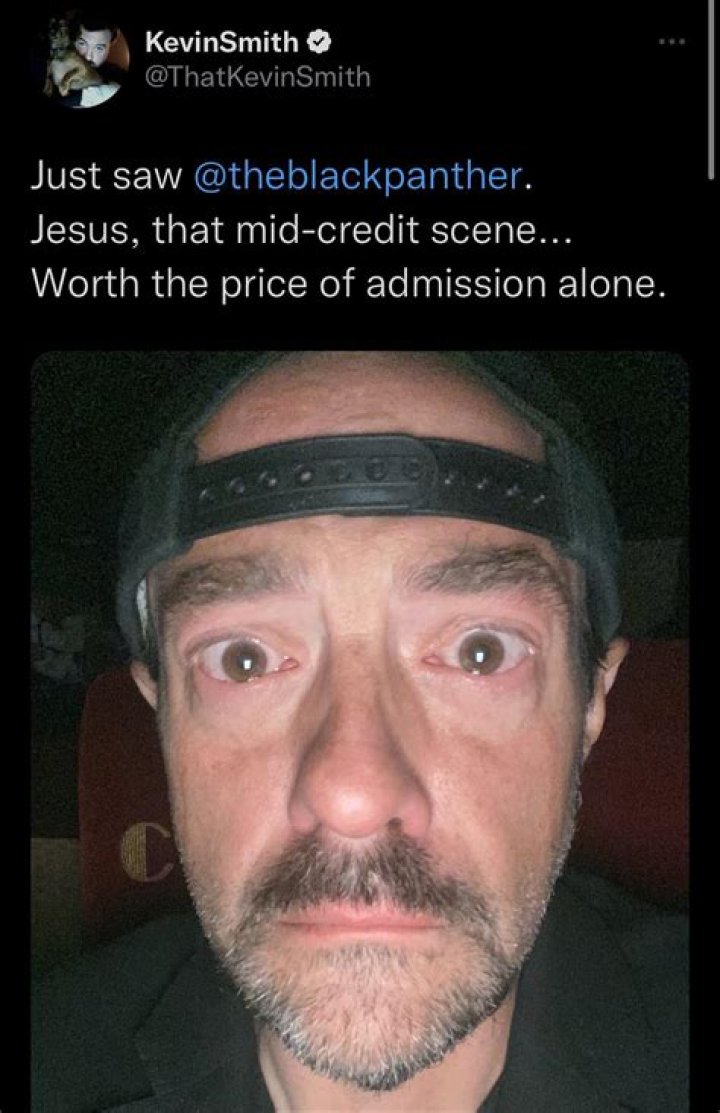720x1113 pixels.
Task: Open the @theblackpanther mention link
Action: 355,175
